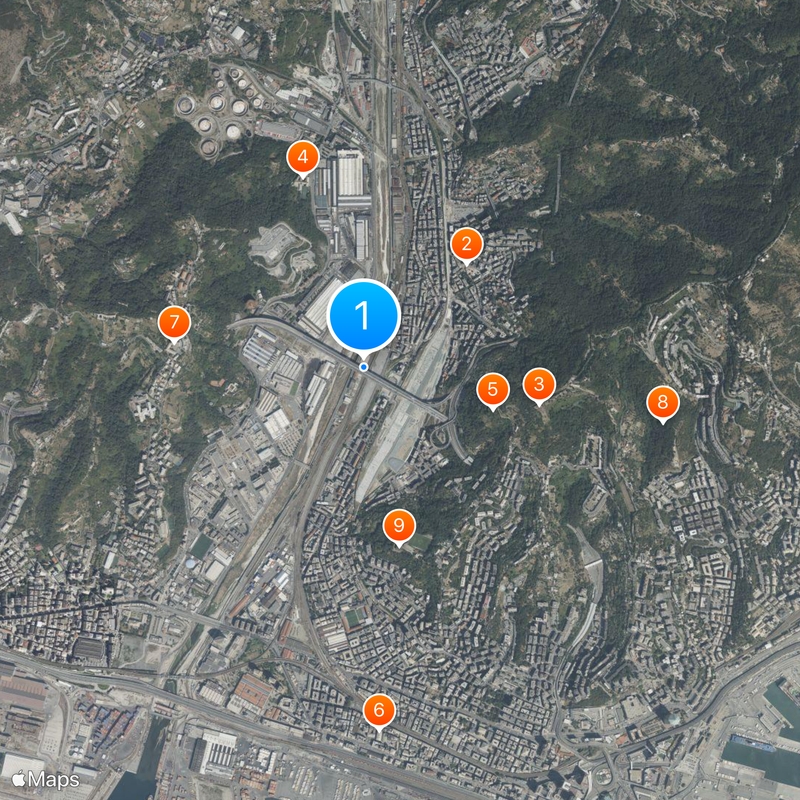Viewport: 800px width, 800px height.
Task: Tap the orange pin numbered 5
Action: (x=492, y=389)
